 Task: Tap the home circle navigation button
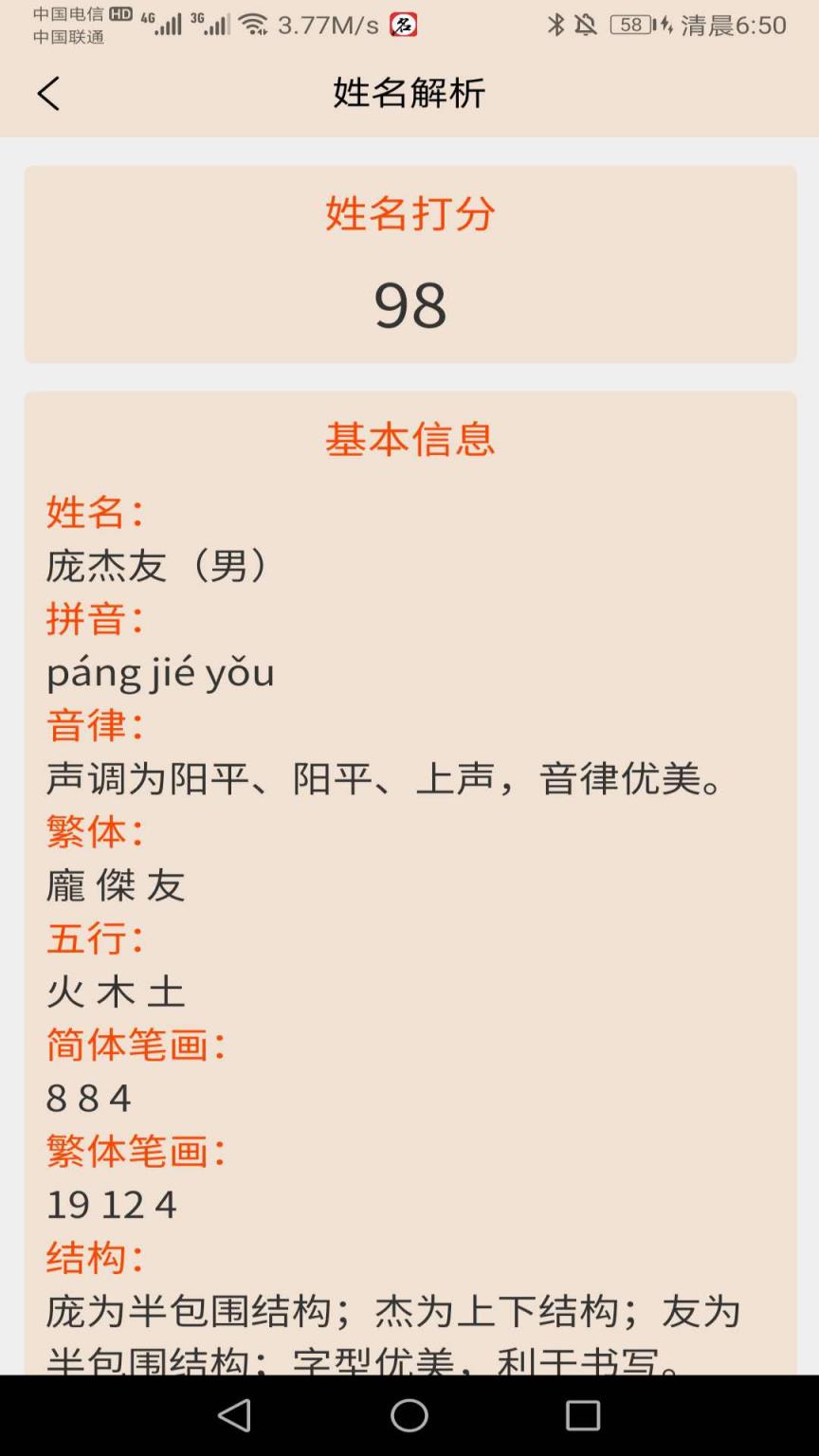pyautogui.click(x=409, y=1416)
